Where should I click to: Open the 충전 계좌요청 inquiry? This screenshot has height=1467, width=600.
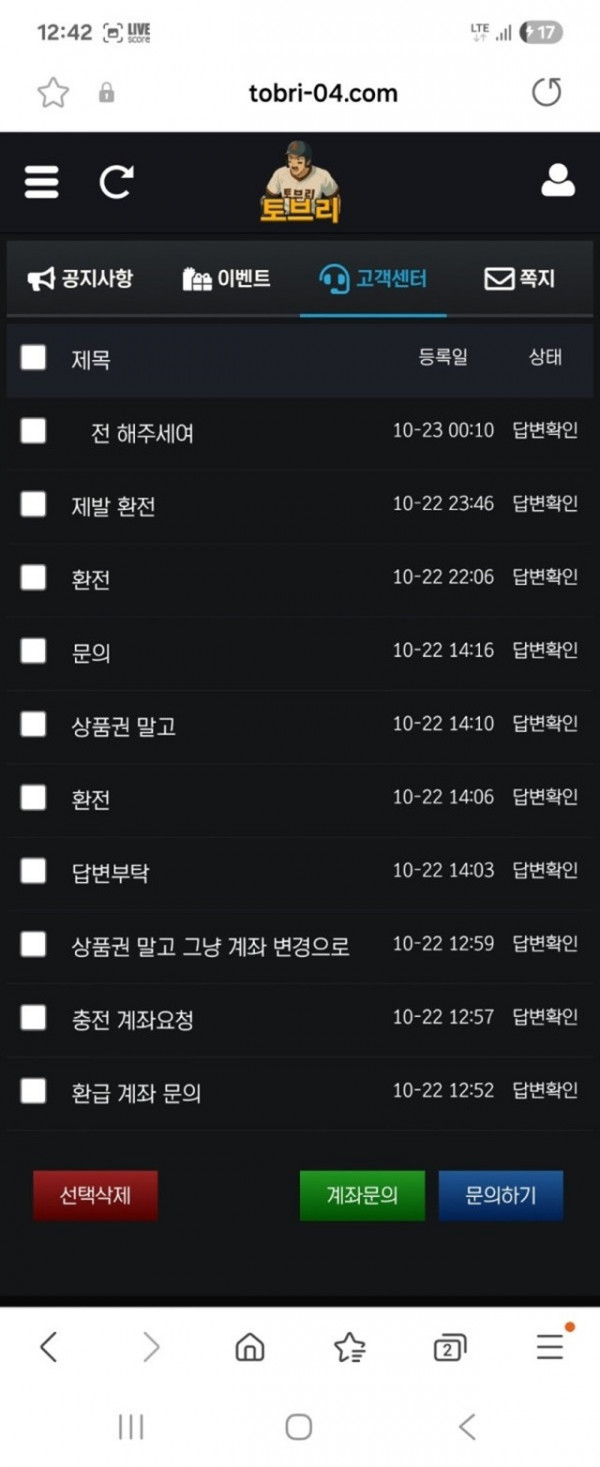click(132, 1019)
